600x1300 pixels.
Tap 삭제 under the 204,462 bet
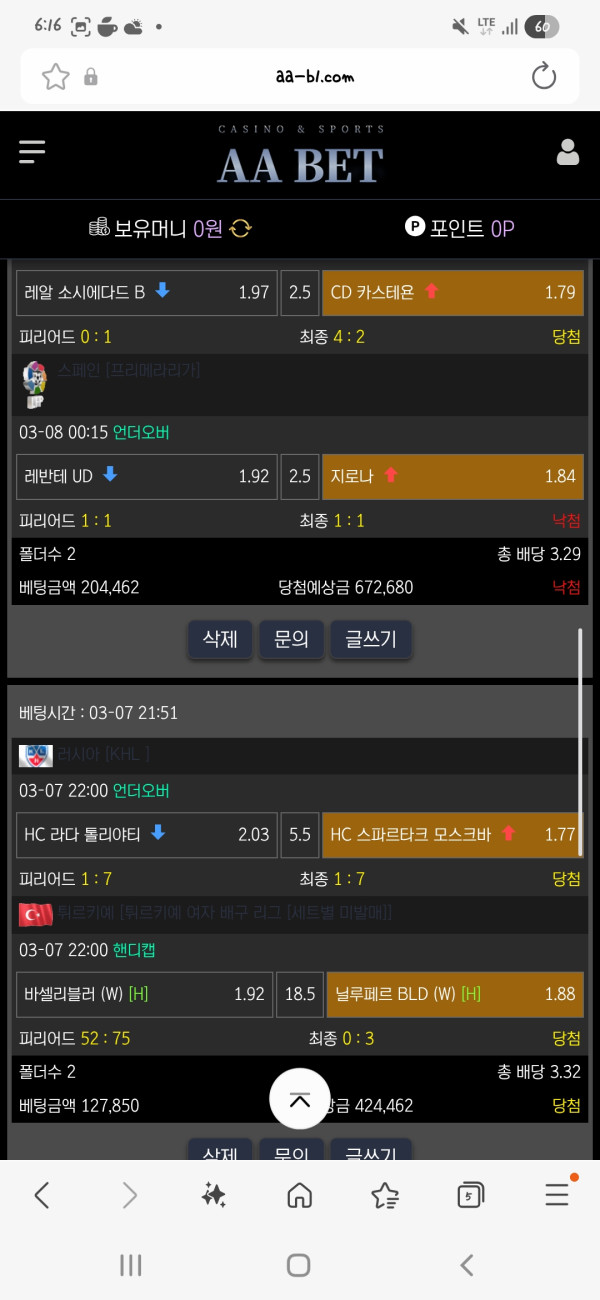tap(220, 639)
